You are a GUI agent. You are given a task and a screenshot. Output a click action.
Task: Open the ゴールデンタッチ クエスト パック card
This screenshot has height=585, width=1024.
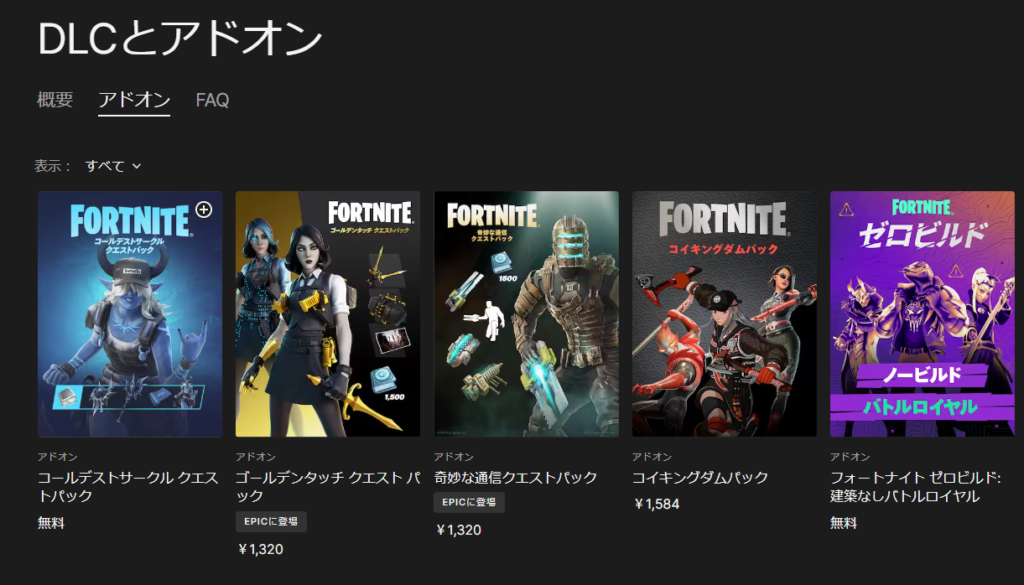[x=327, y=314]
